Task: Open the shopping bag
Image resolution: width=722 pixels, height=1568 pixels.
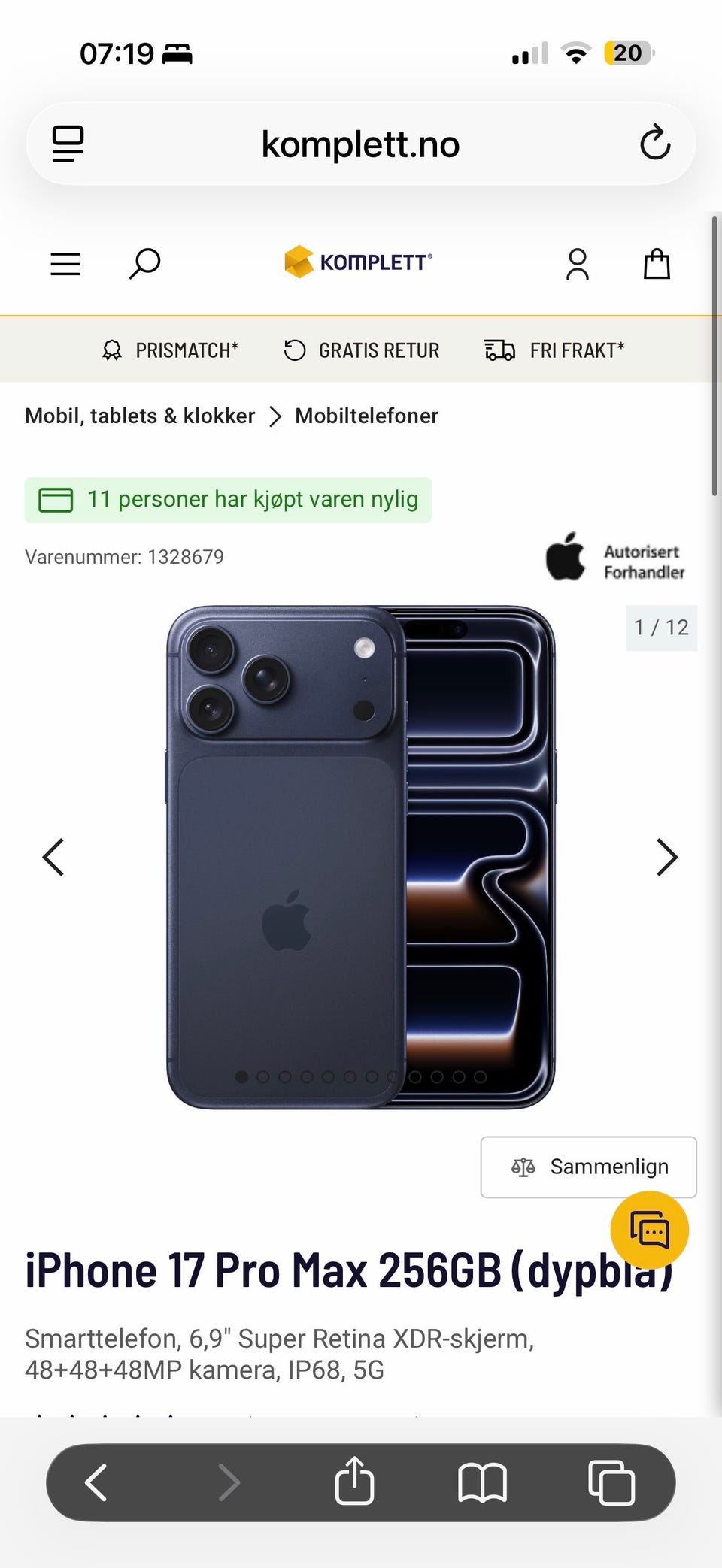Action: click(x=657, y=264)
